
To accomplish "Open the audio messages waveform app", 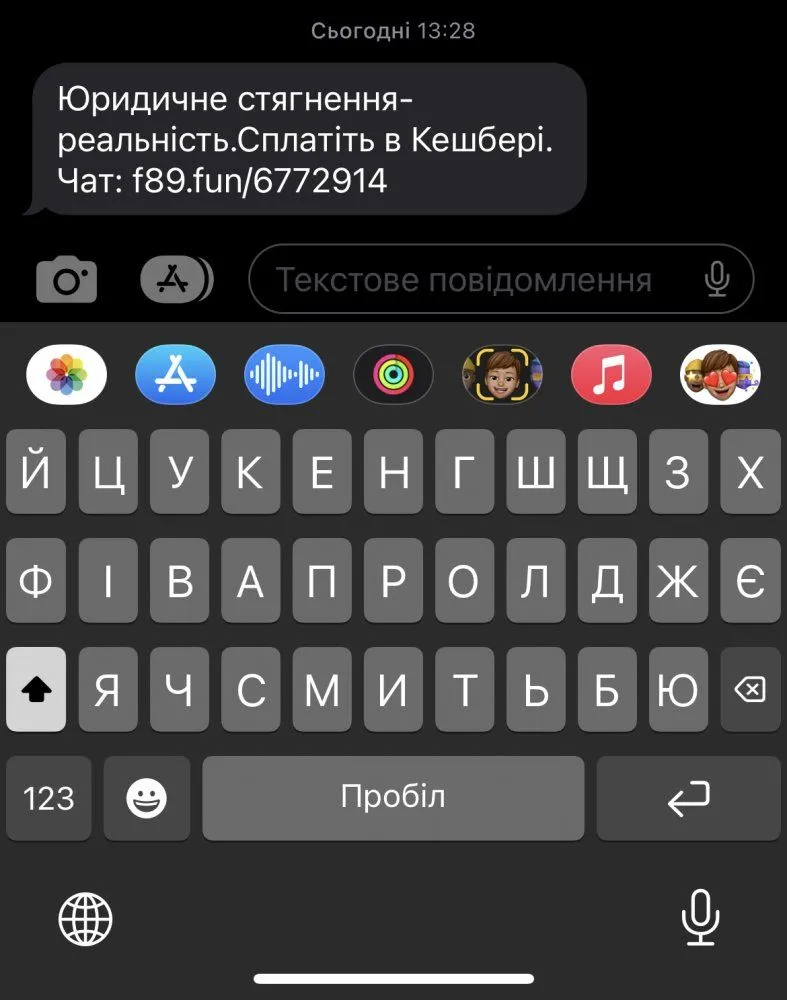I will pyautogui.click(x=285, y=375).
